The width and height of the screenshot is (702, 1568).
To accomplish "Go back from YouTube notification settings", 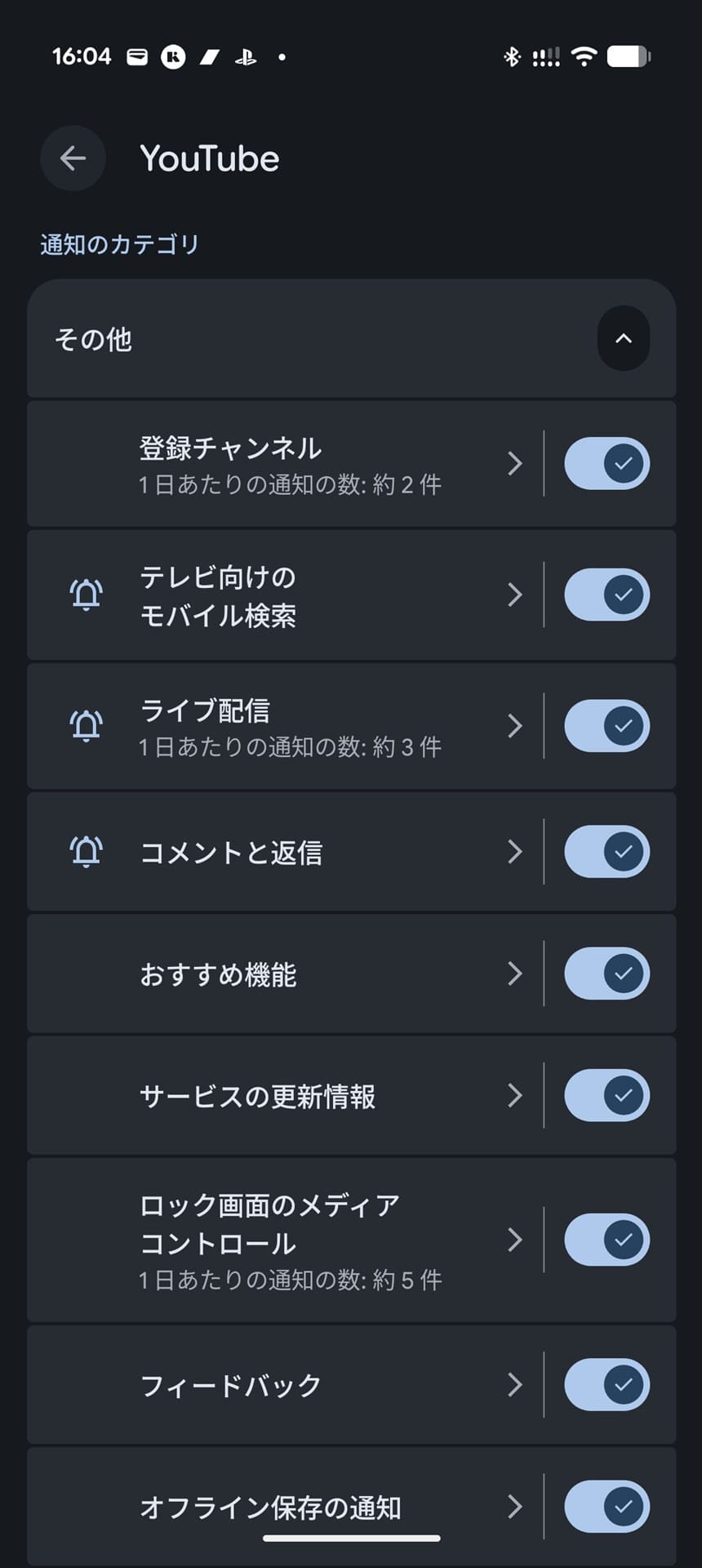I will coord(73,158).
